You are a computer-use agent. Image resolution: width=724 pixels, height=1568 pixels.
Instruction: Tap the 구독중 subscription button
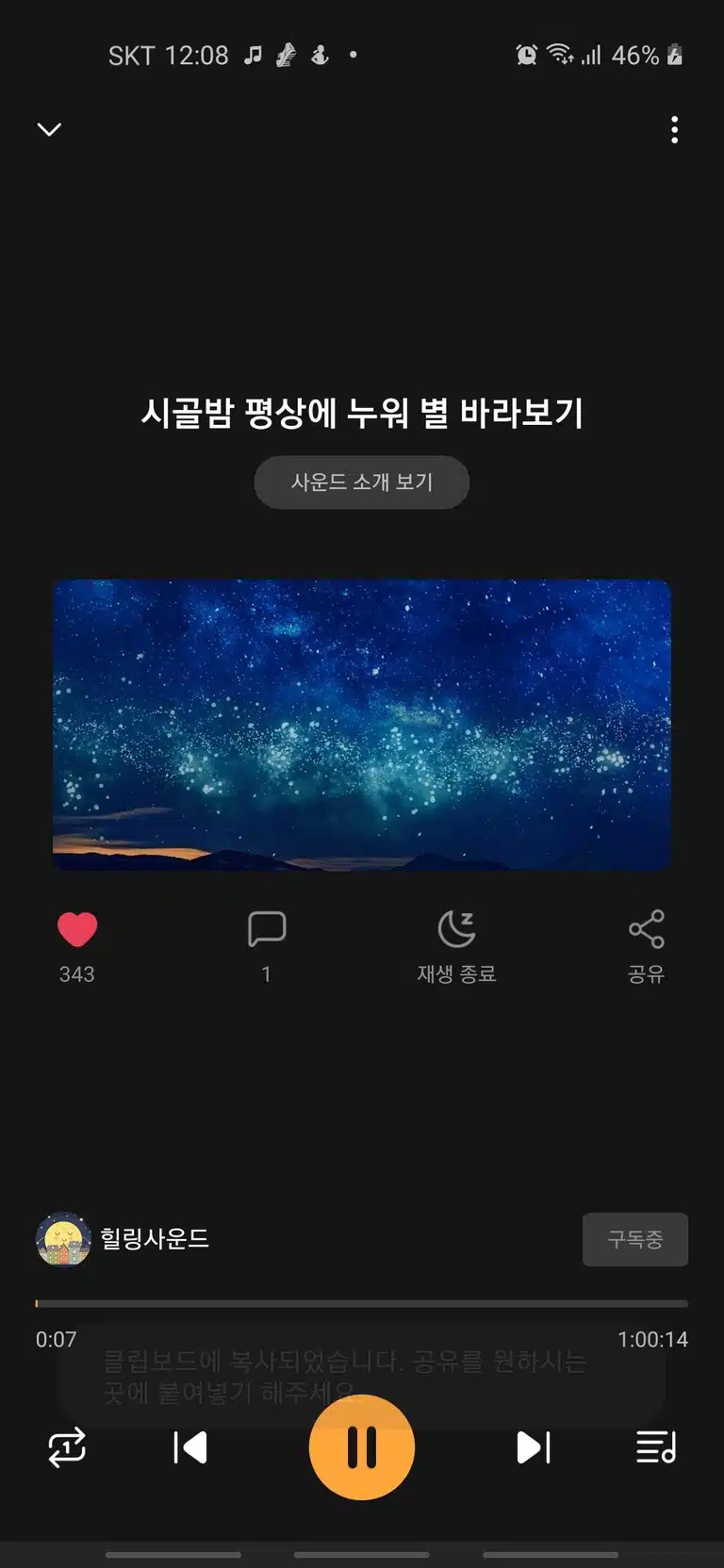[635, 1239]
